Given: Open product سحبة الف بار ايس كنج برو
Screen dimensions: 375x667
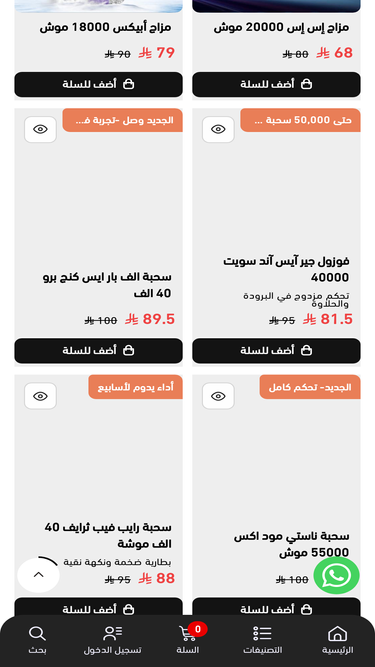Looking at the screenshot, I should pyautogui.click(x=107, y=285).
